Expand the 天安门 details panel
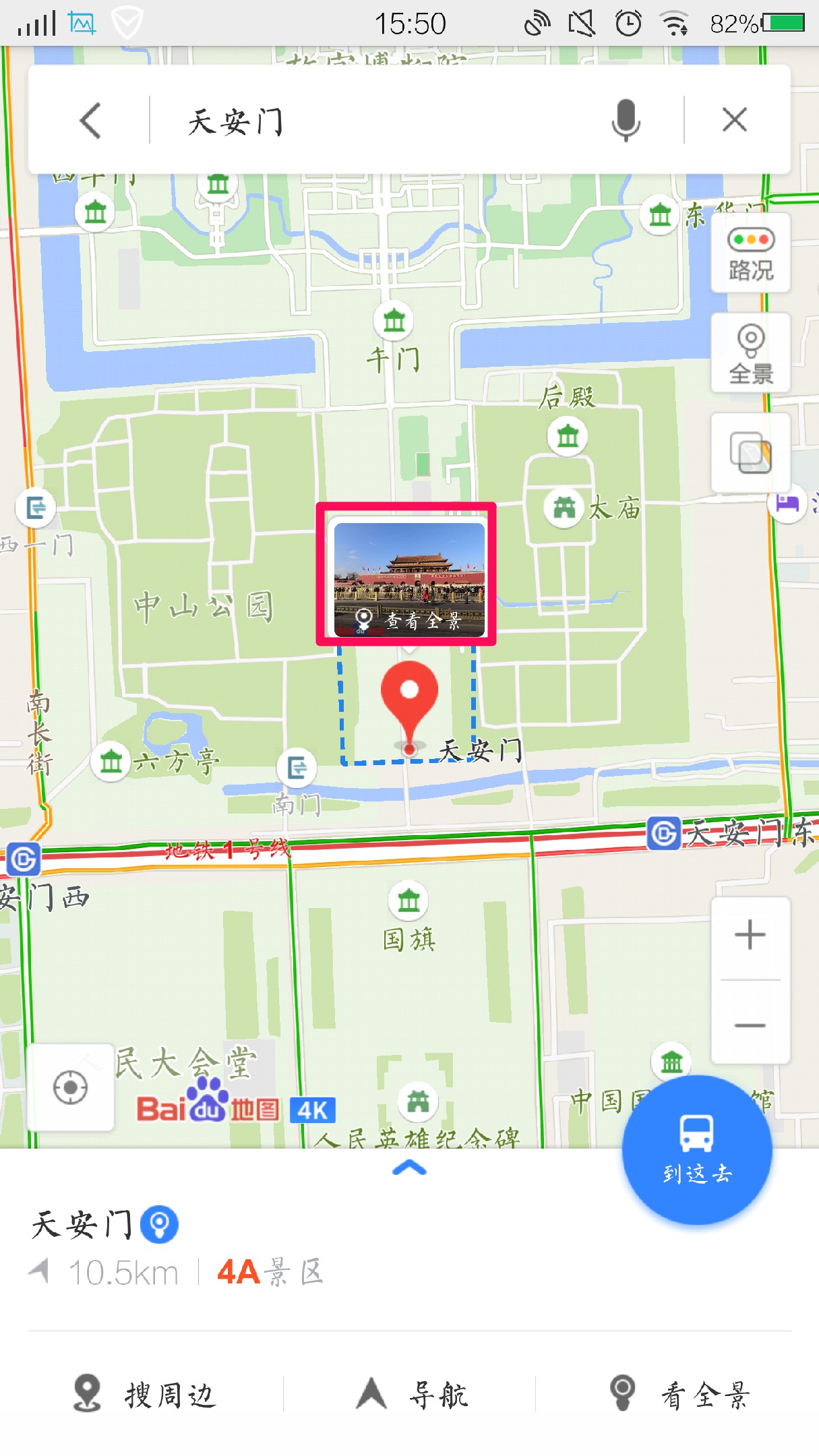 (x=408, y=1168)
